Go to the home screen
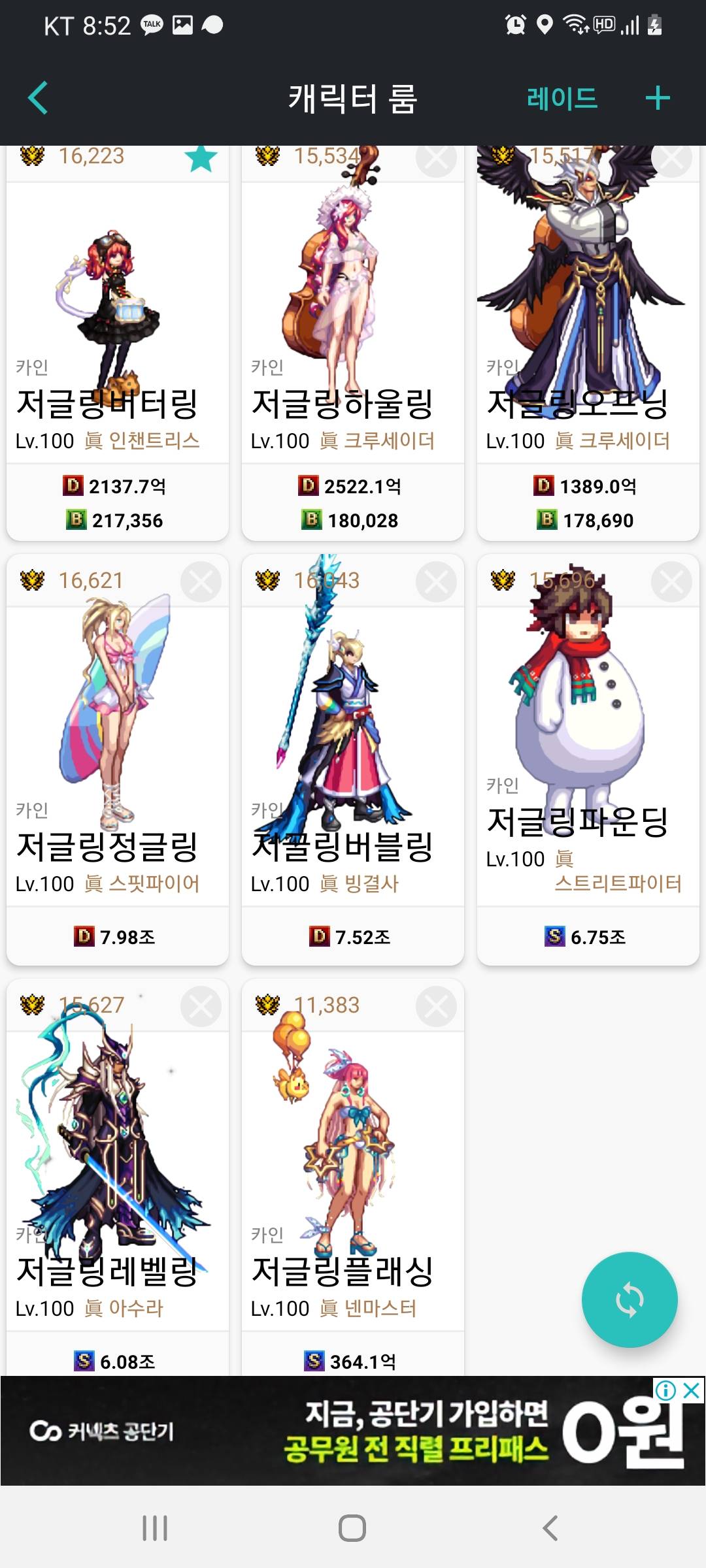 point(352,1528)
